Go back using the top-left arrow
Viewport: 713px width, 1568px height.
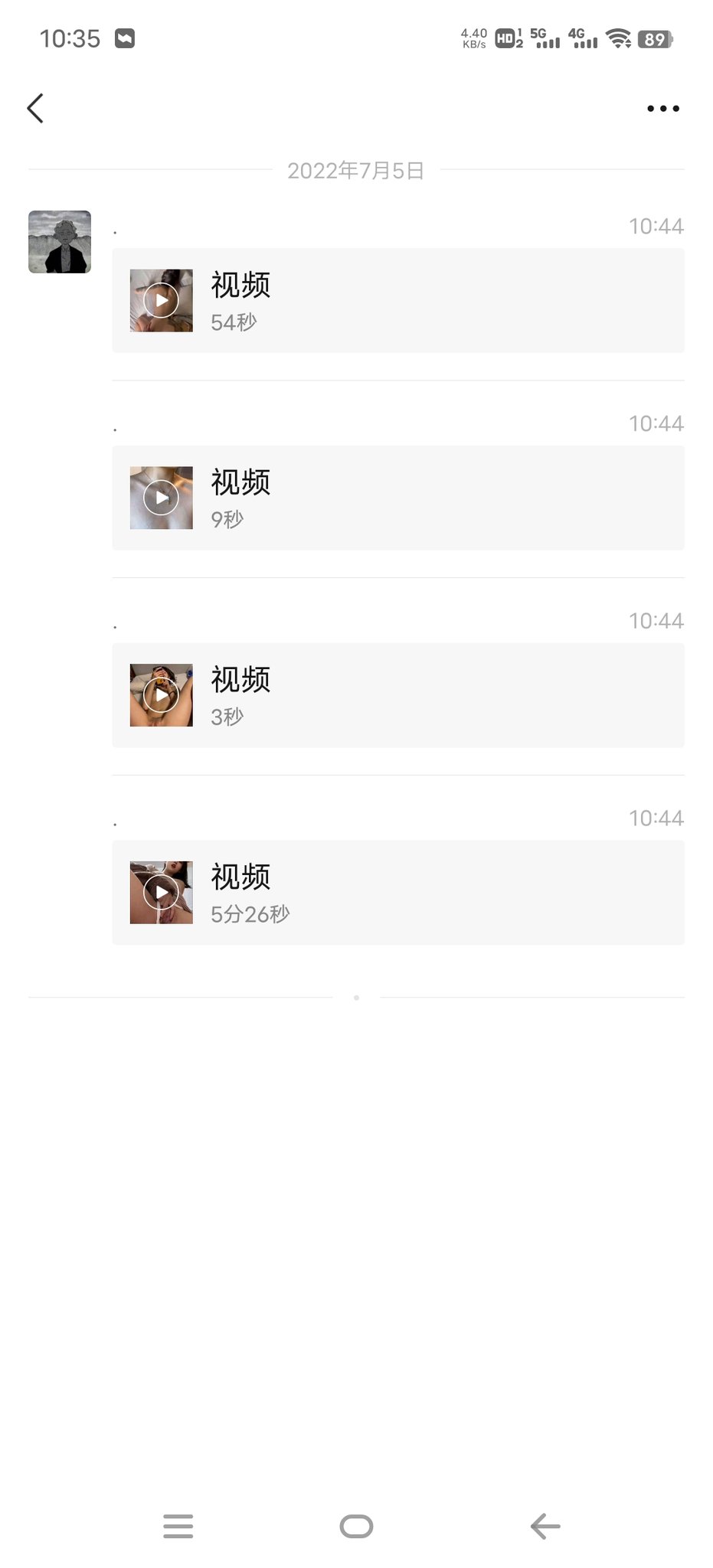click(x=35, y=108)
